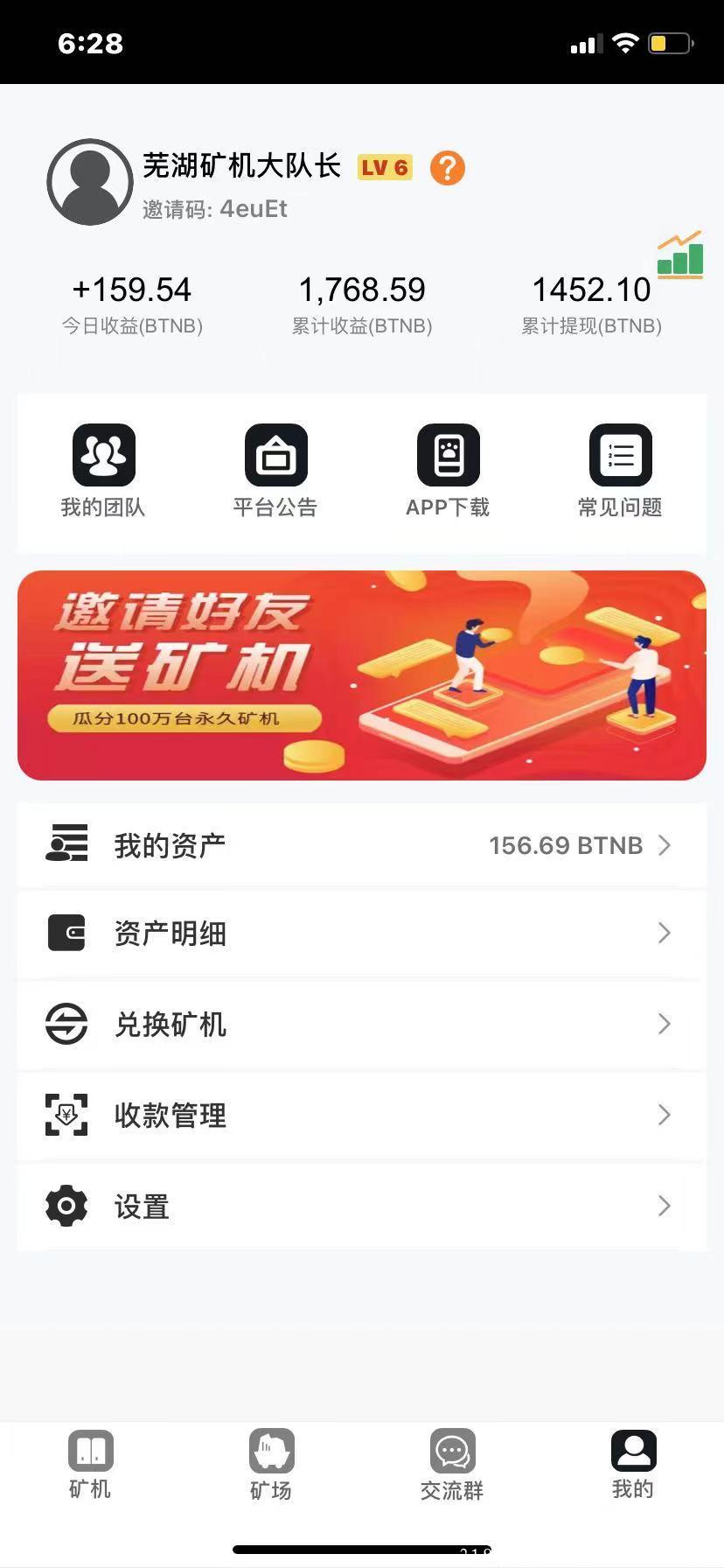Open the 资产明细 wallet icon

click(x=66, y=933)
